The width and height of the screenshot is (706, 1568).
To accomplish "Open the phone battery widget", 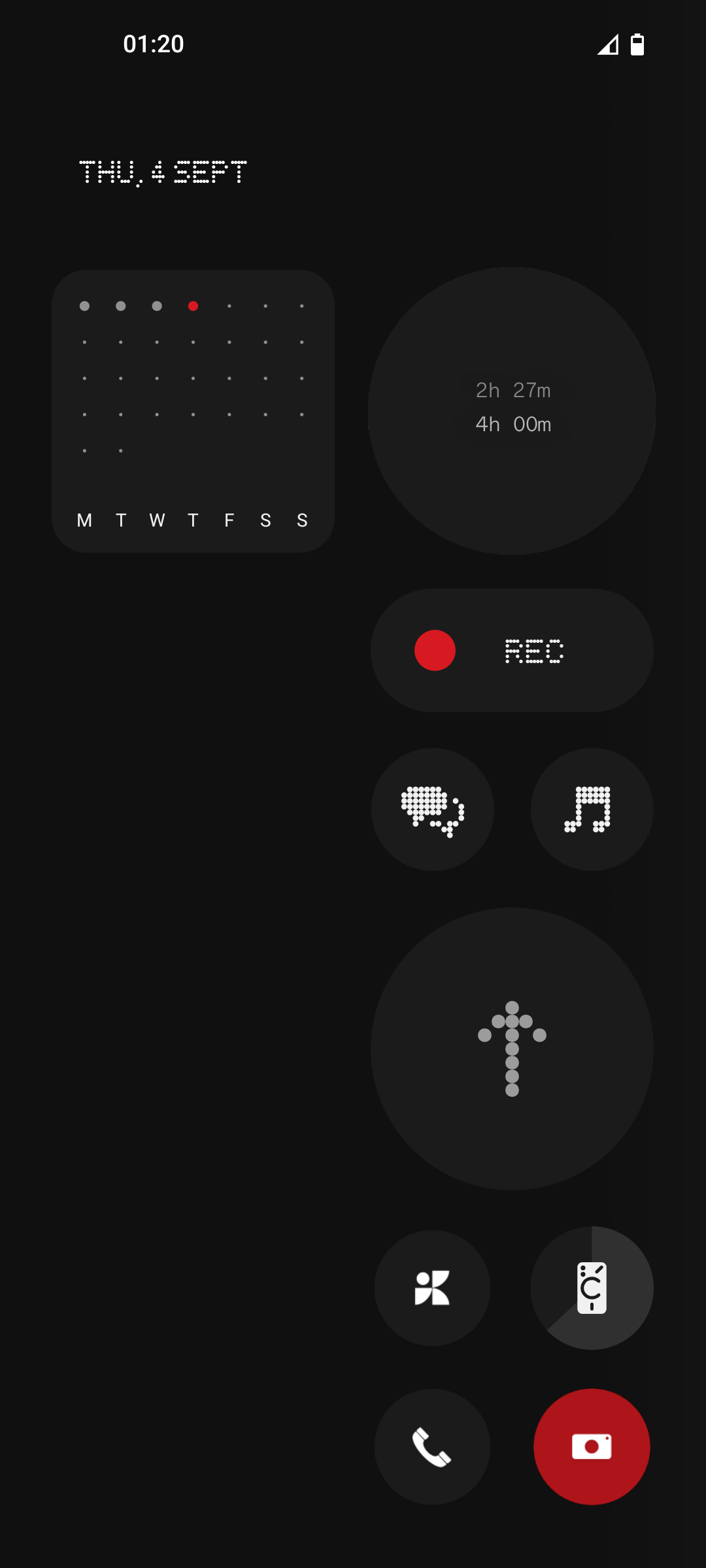I will [x=592, y=1288].
